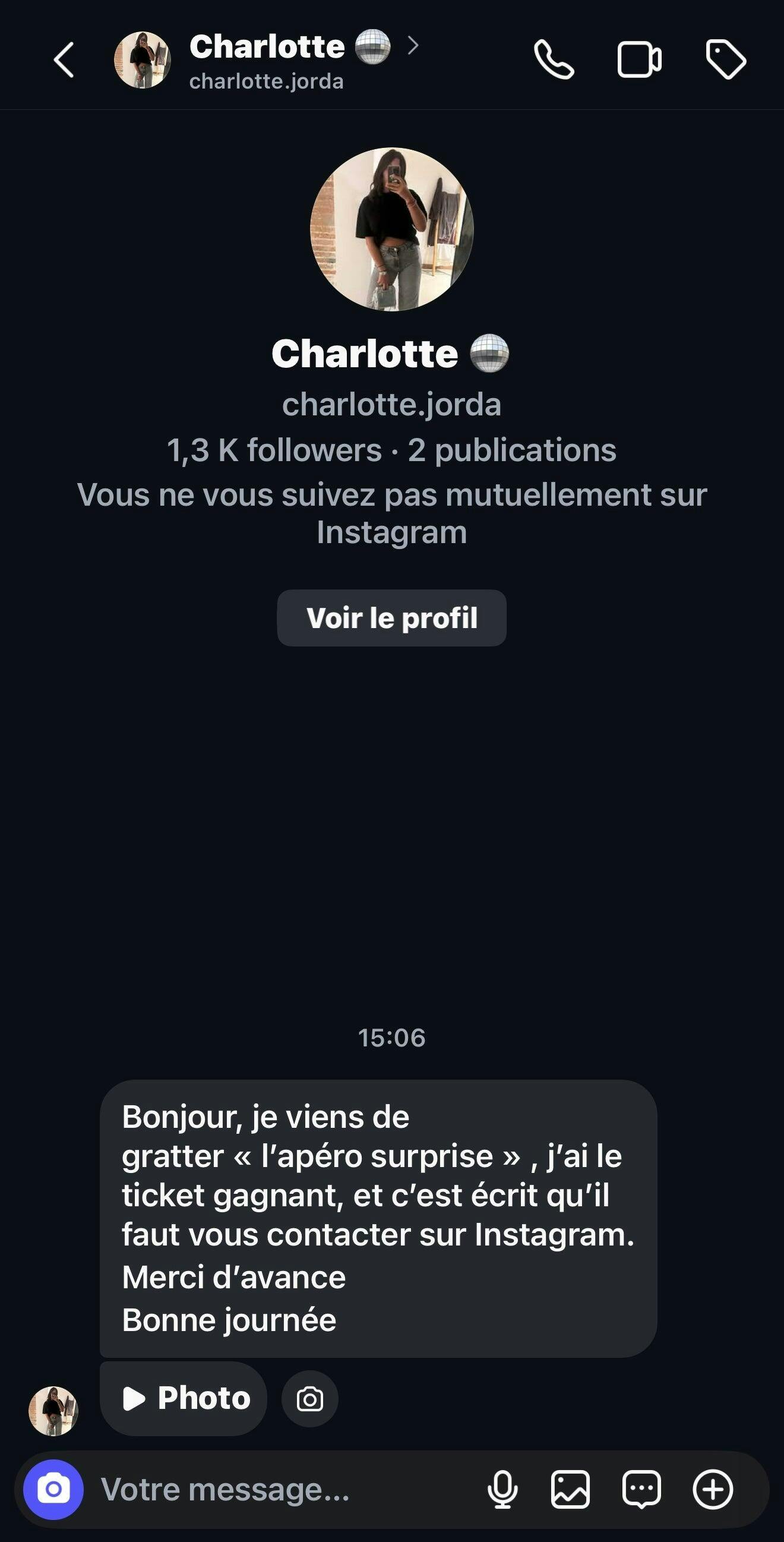
Task: Start a video call with Charlotte
Action: [639, 60]
